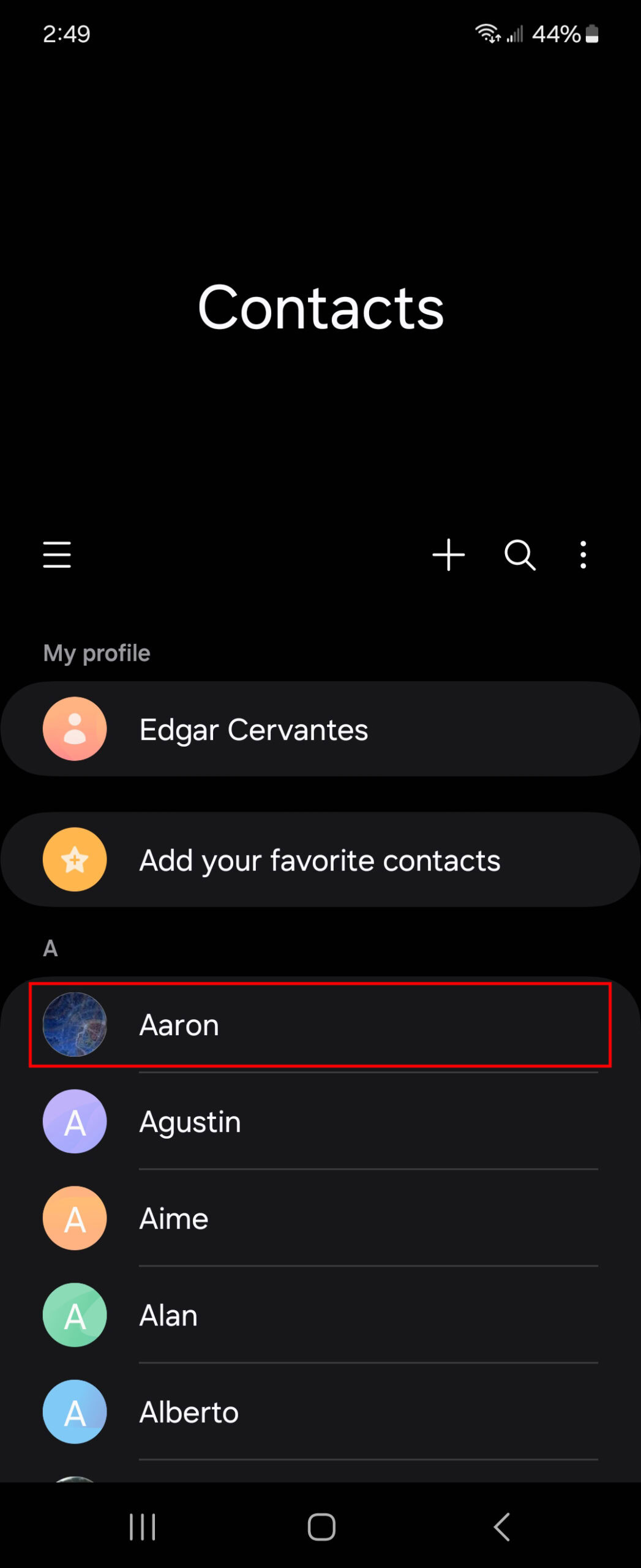Open Aaron's contact details
The image size is (641, 1568).
click(320, 1025)
